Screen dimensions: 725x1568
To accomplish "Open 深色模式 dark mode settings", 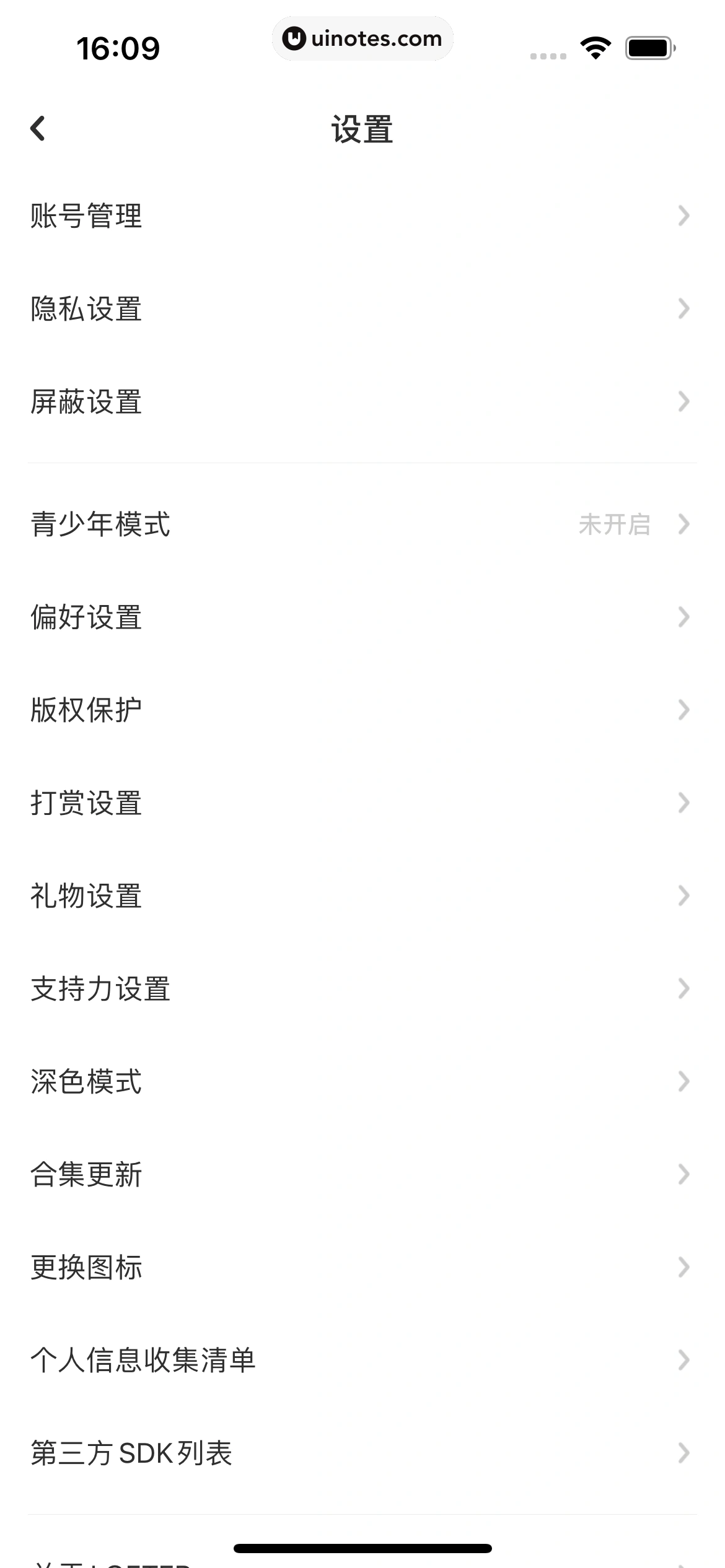I will [x=86, y=1082].
